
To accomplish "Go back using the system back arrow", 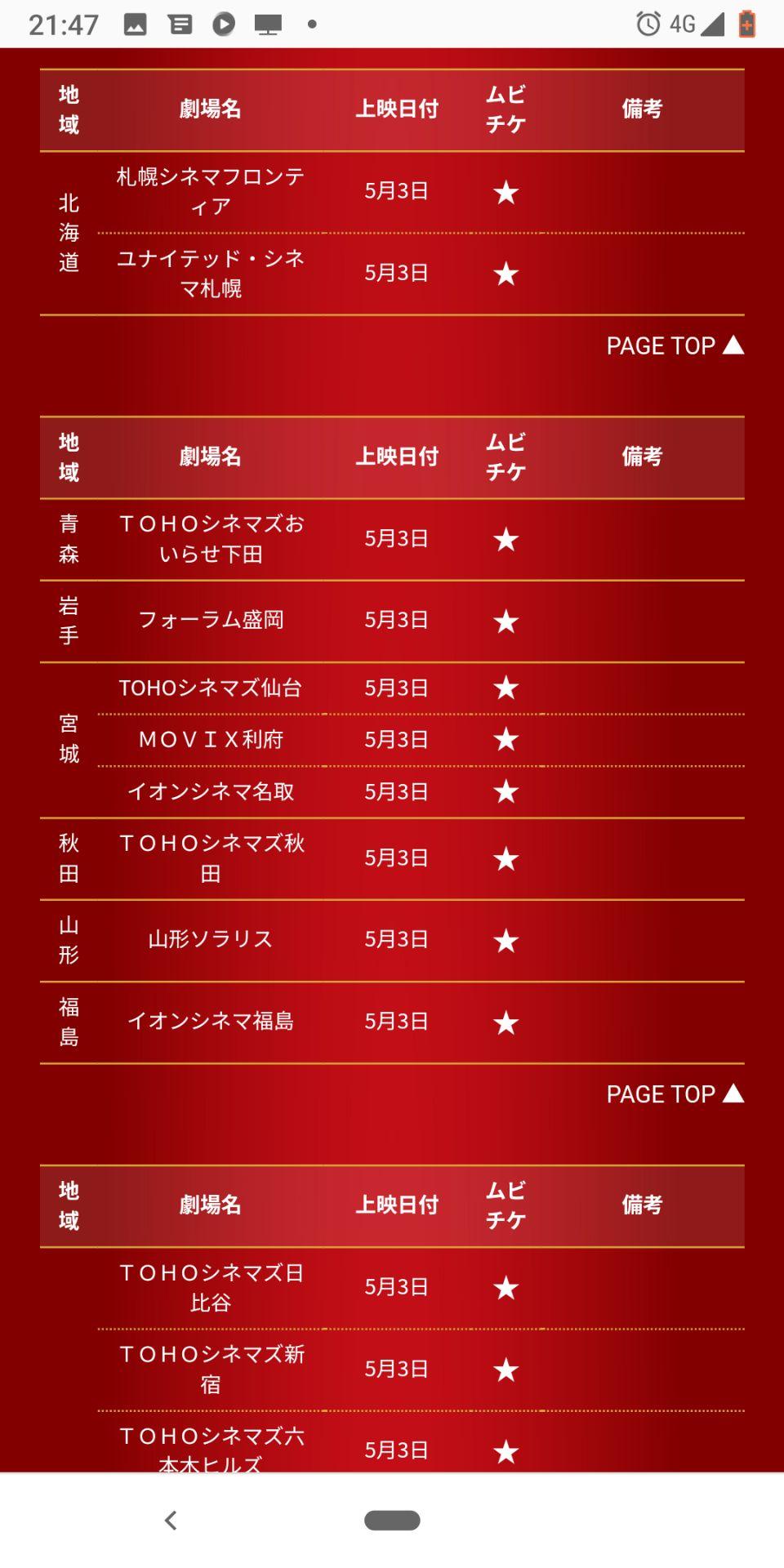I will tap(171, 1520).
